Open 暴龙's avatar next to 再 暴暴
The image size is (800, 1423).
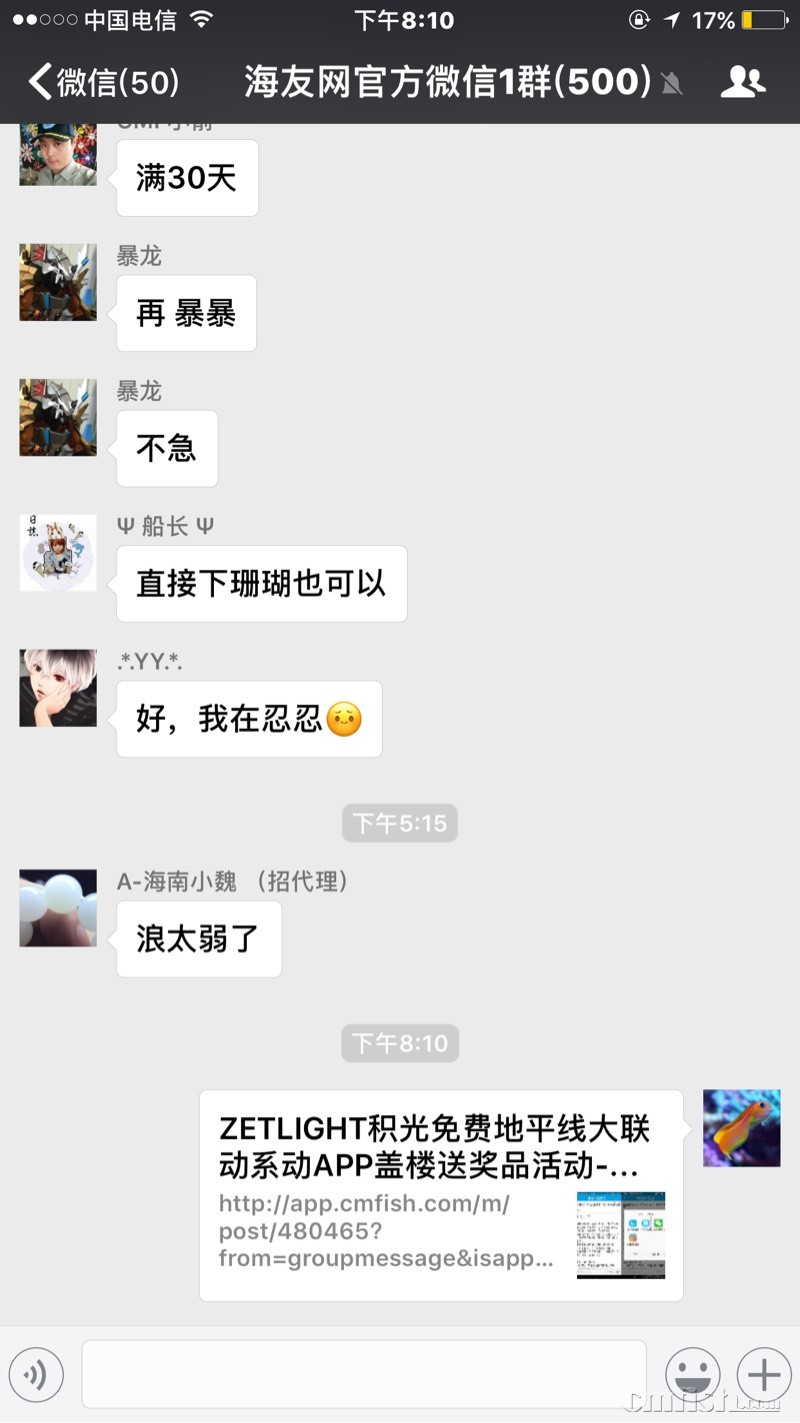(58, 282)
